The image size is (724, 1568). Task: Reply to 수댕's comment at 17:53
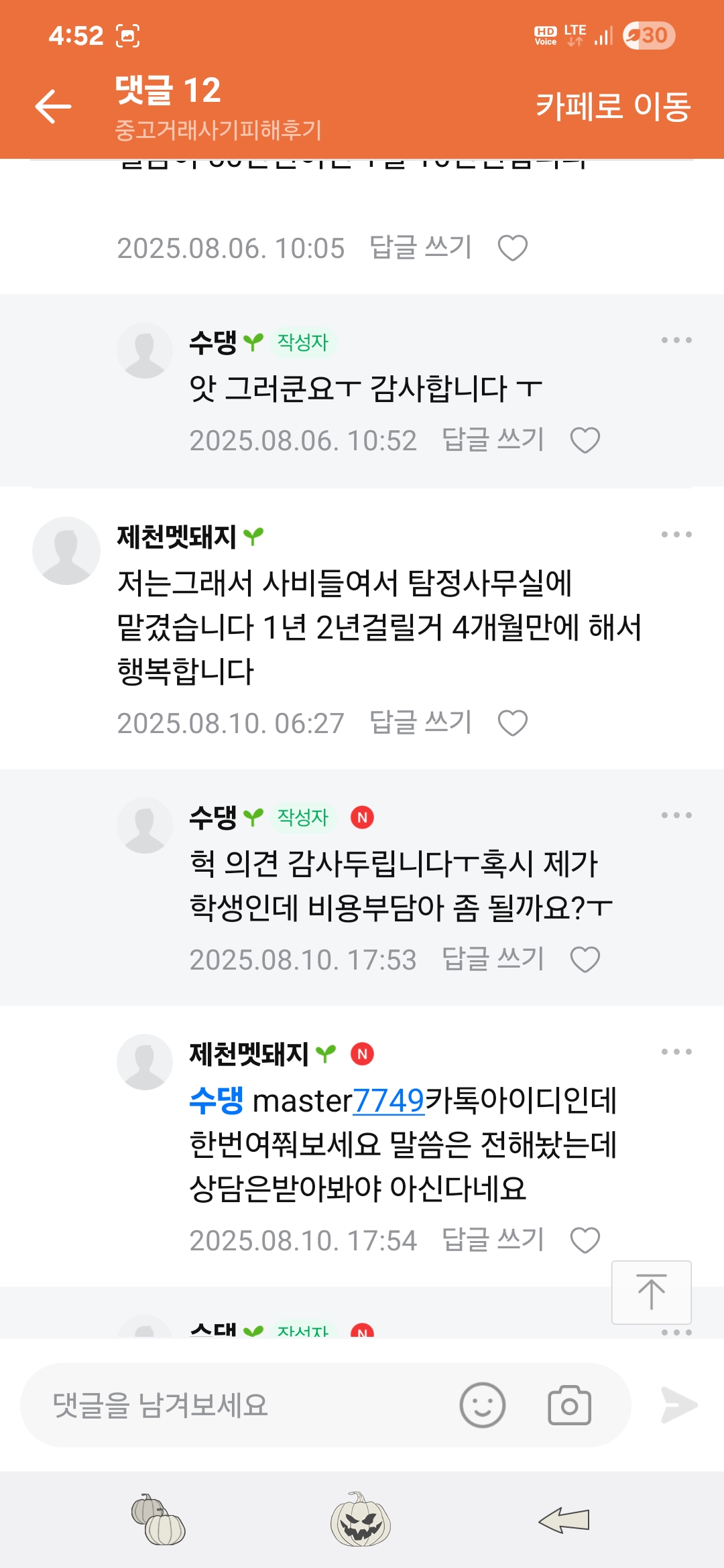(x=493, y=959)
